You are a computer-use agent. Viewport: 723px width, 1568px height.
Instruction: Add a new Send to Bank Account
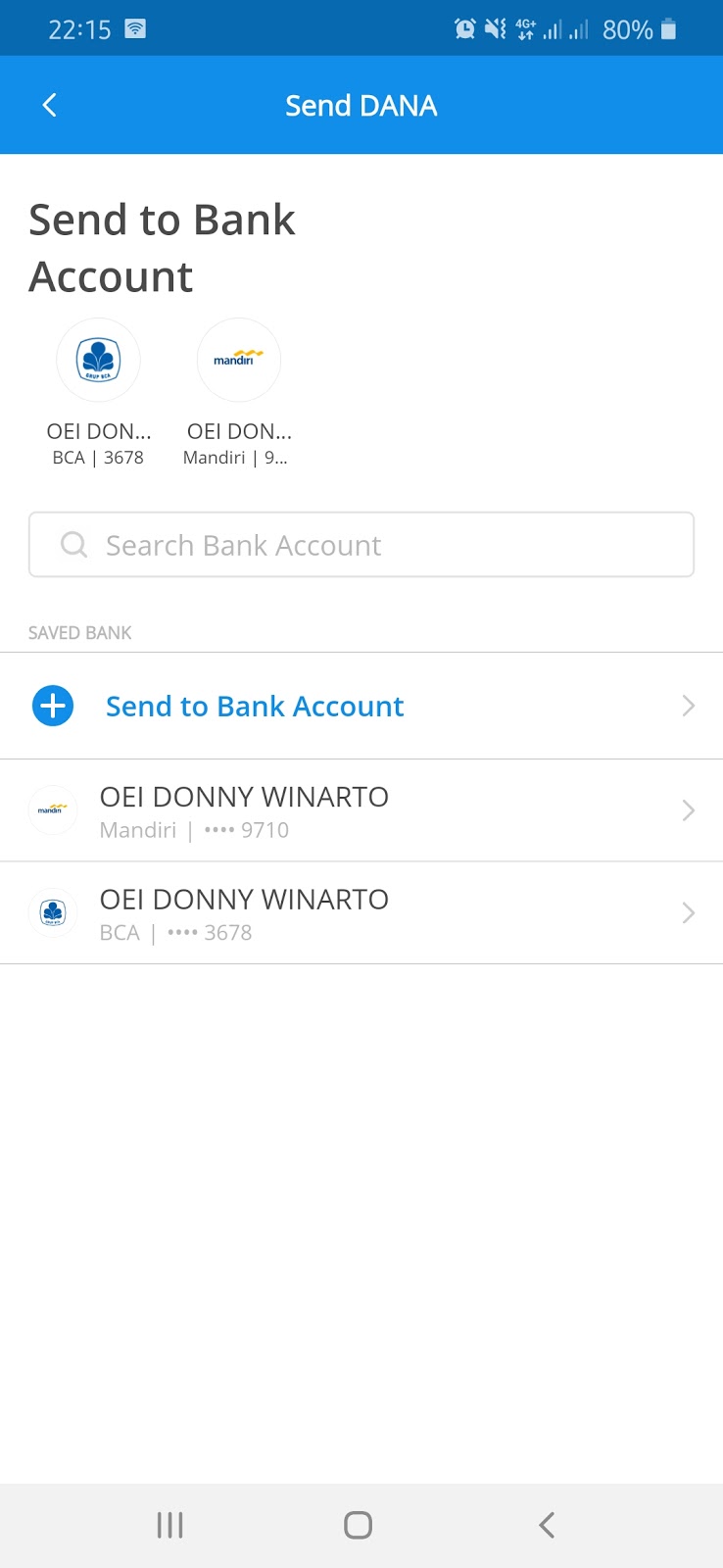coord(361,706)
